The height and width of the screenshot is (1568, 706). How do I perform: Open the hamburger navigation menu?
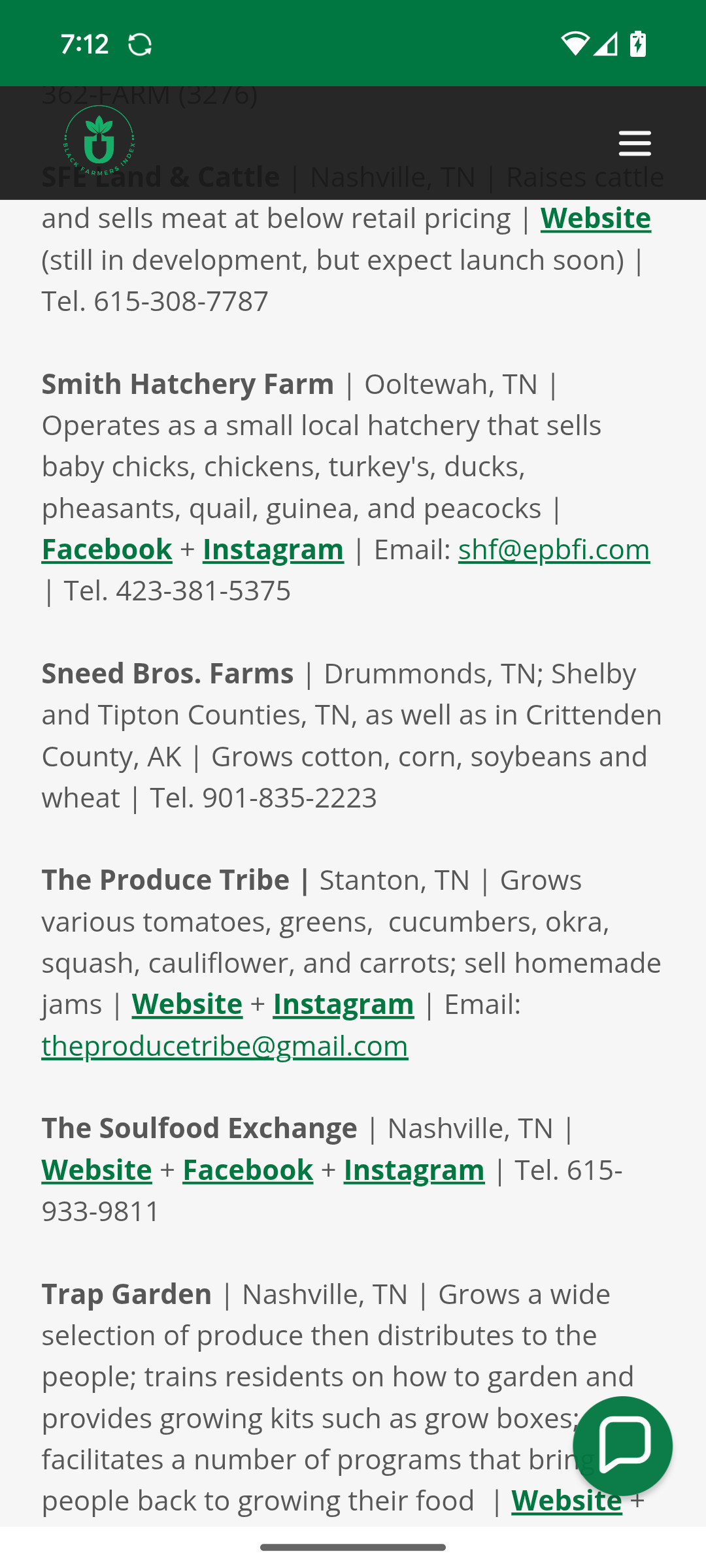pyautogui.click(x=634, y=143)
